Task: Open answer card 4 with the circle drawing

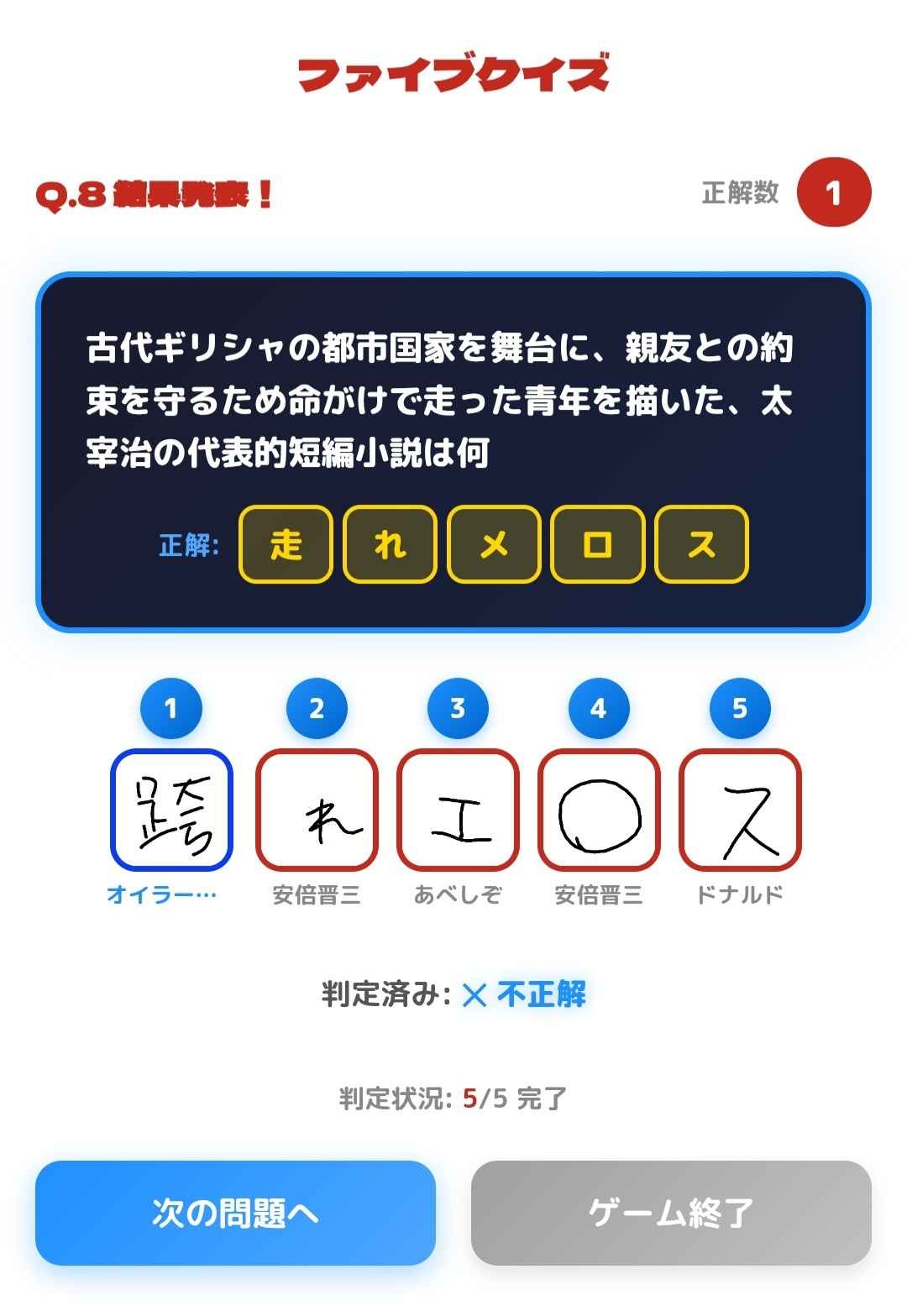Action: coord(599,810)
